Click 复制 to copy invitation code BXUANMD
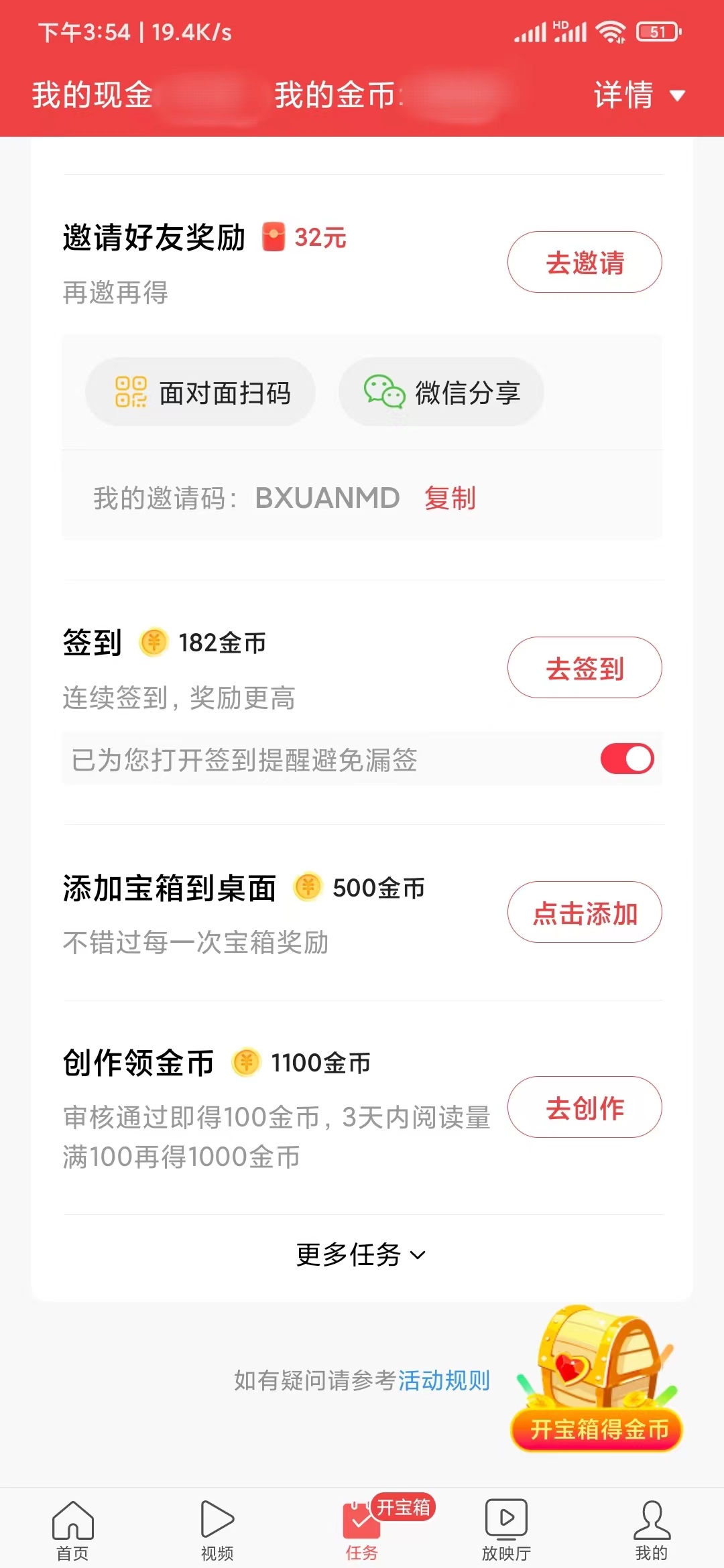This screenshot has width=724, height=1568. tap(449, 499)
